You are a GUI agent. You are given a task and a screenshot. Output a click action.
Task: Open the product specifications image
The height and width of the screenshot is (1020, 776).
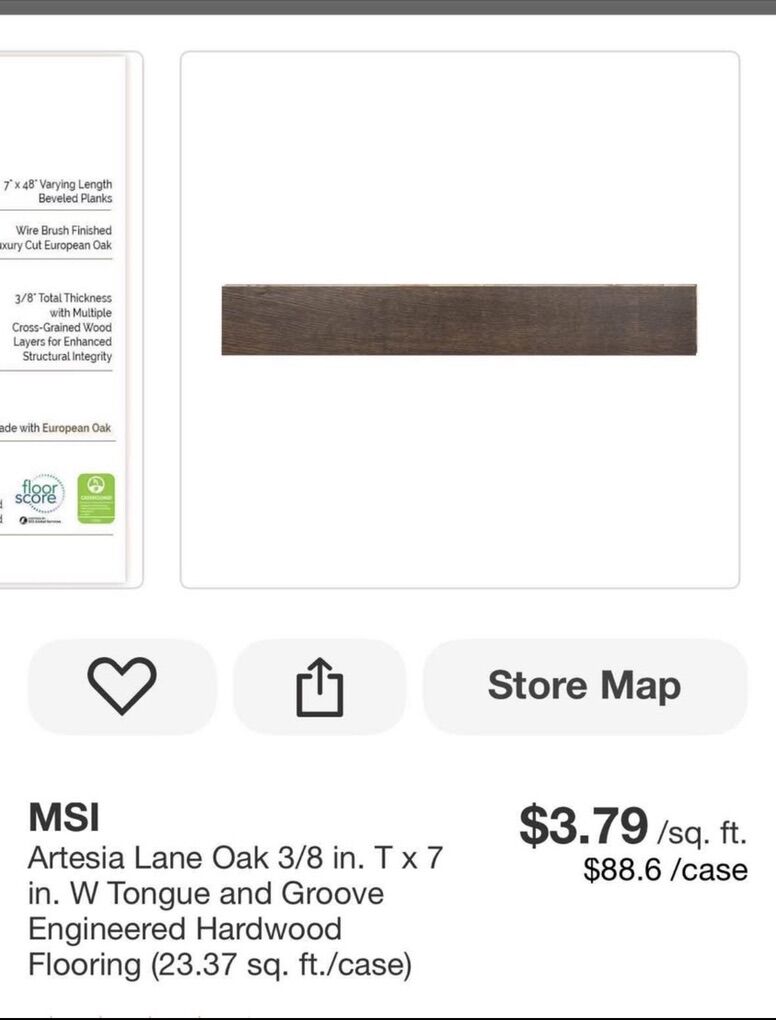(x=65, y=320)
